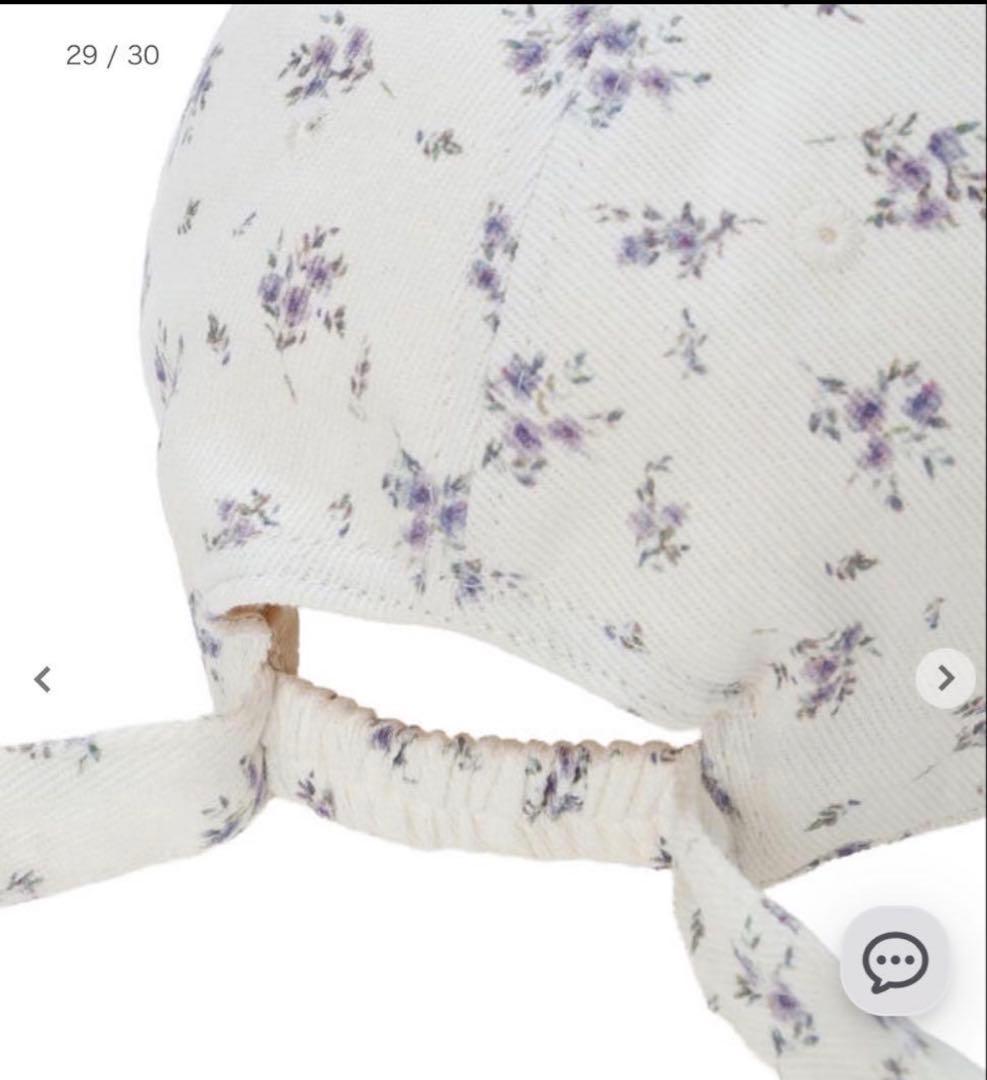The height and width of the screenshot is (1080, 987).
Task: Open the chat support bubble
Action: point(895,961)
